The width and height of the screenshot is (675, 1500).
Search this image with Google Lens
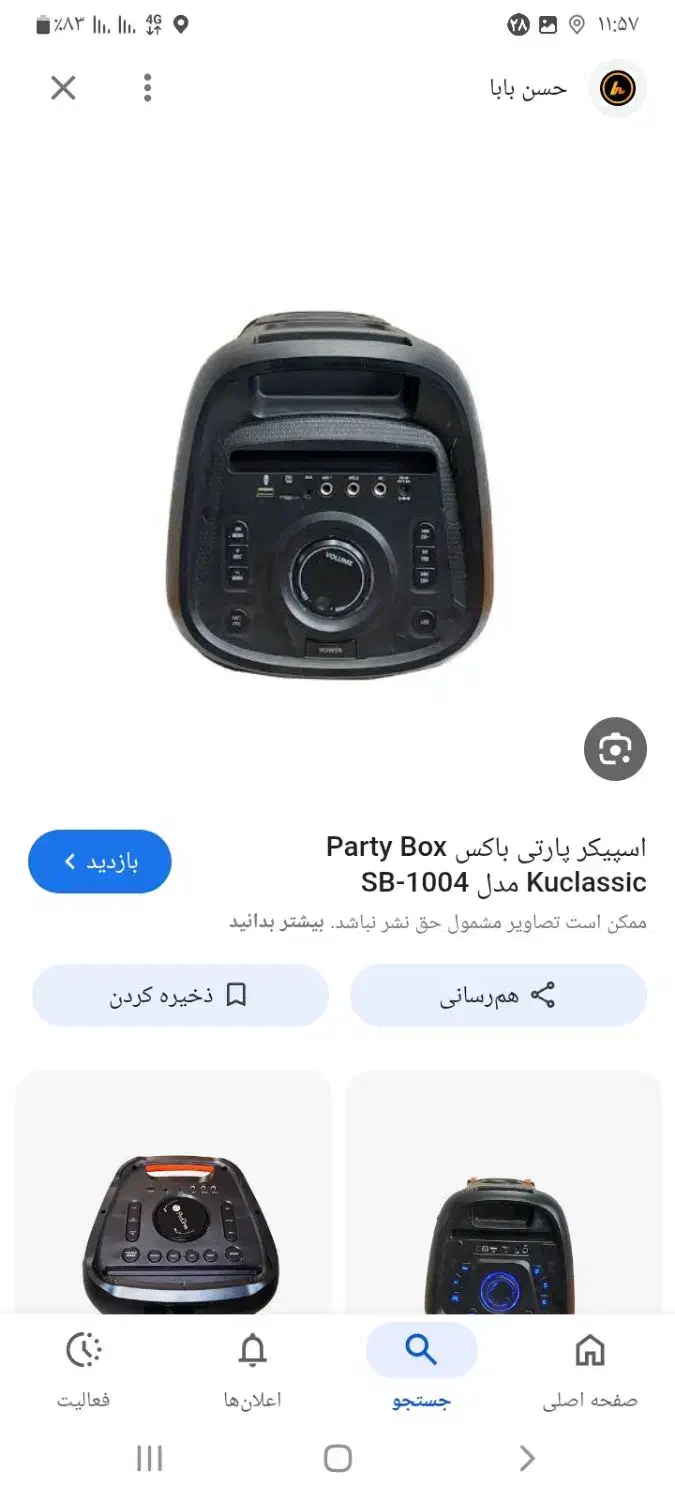[615, 748]
